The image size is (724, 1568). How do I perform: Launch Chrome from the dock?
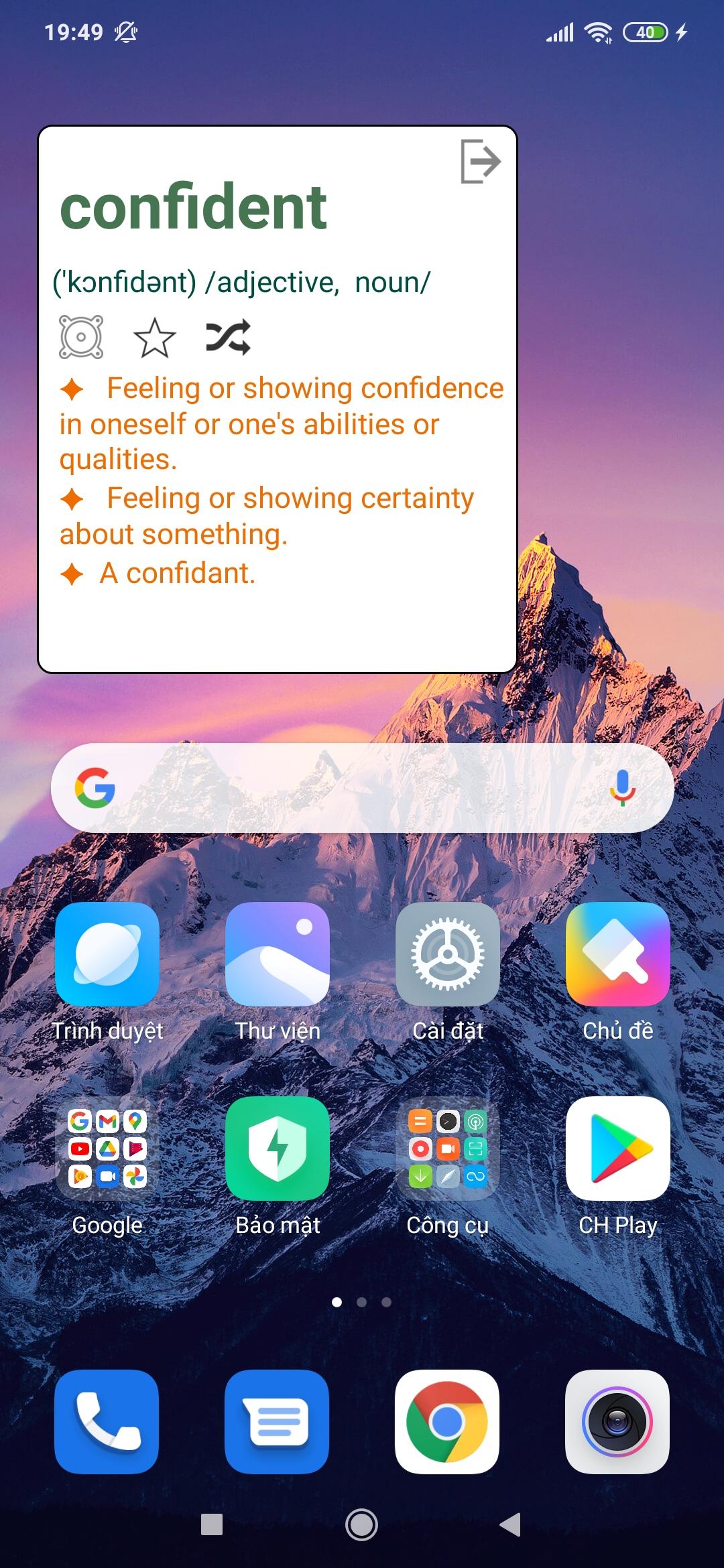[447, 1421]
